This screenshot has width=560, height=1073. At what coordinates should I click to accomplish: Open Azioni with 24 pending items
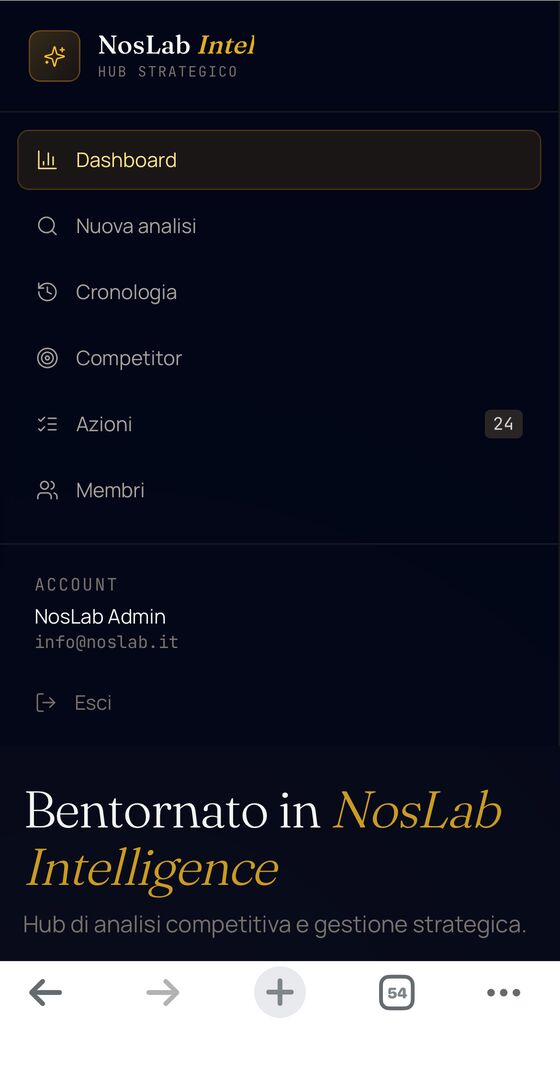(279, 424)
